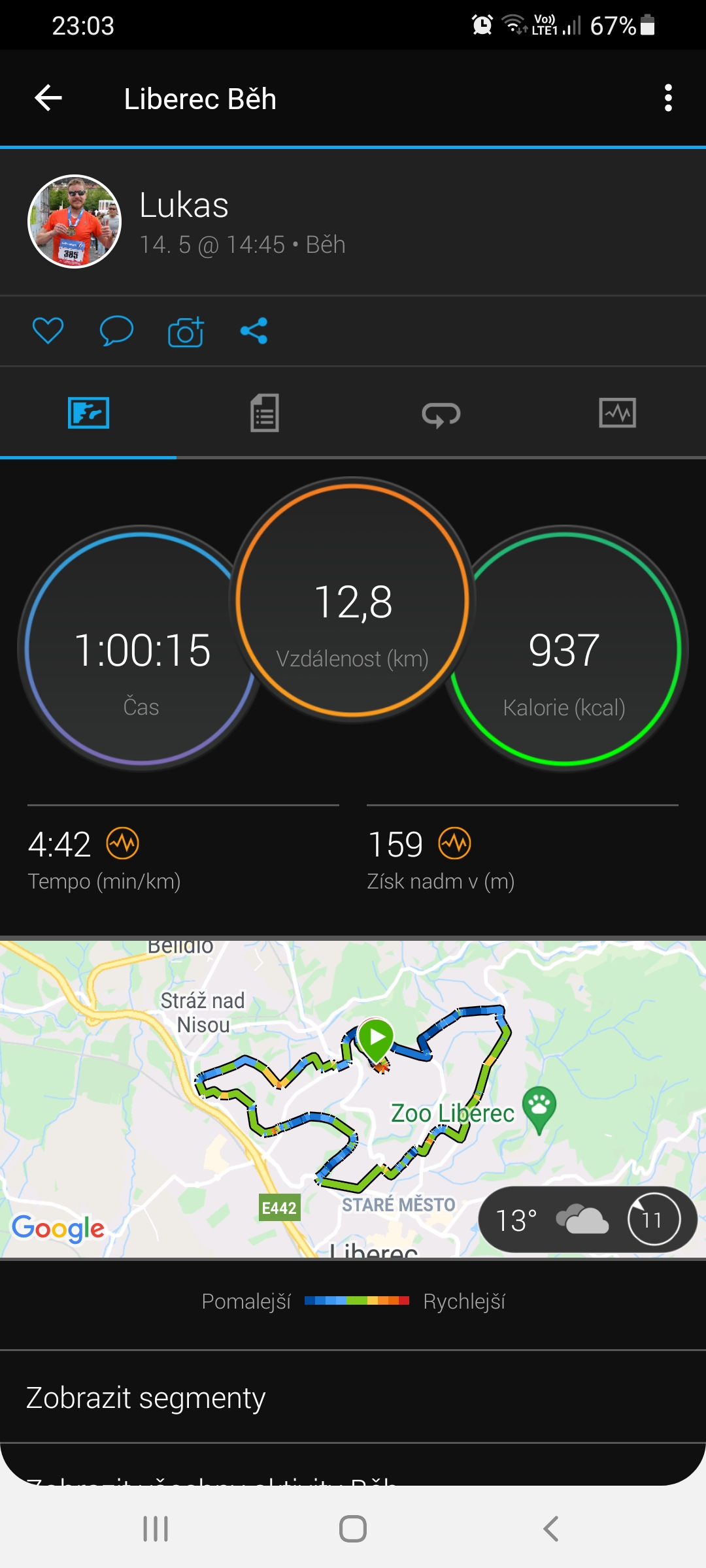Go to the system home screen

(x=353, y=1529)
